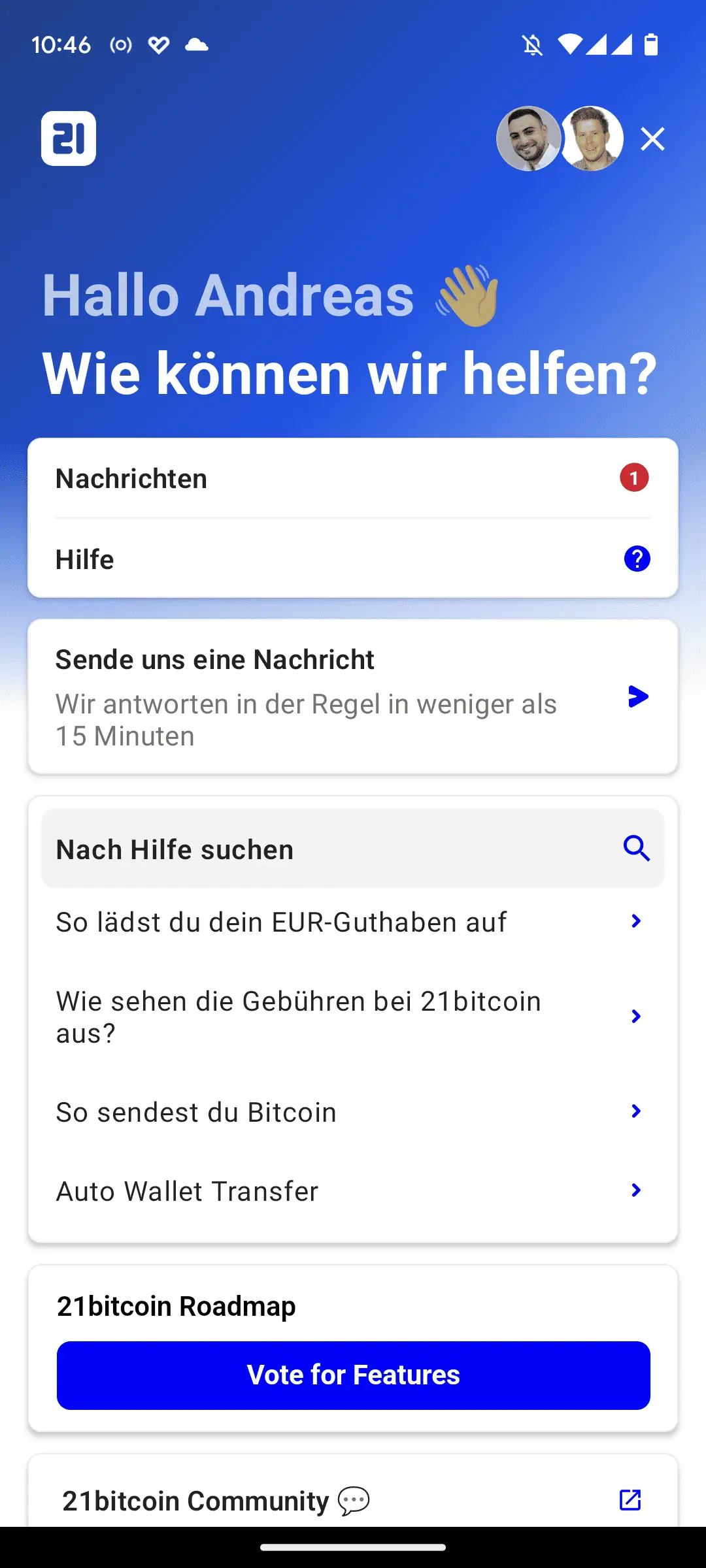Tap the Vote for Features button
Image resolution: width=706 pixels, height=1568 pixels.
(353, 1375)
